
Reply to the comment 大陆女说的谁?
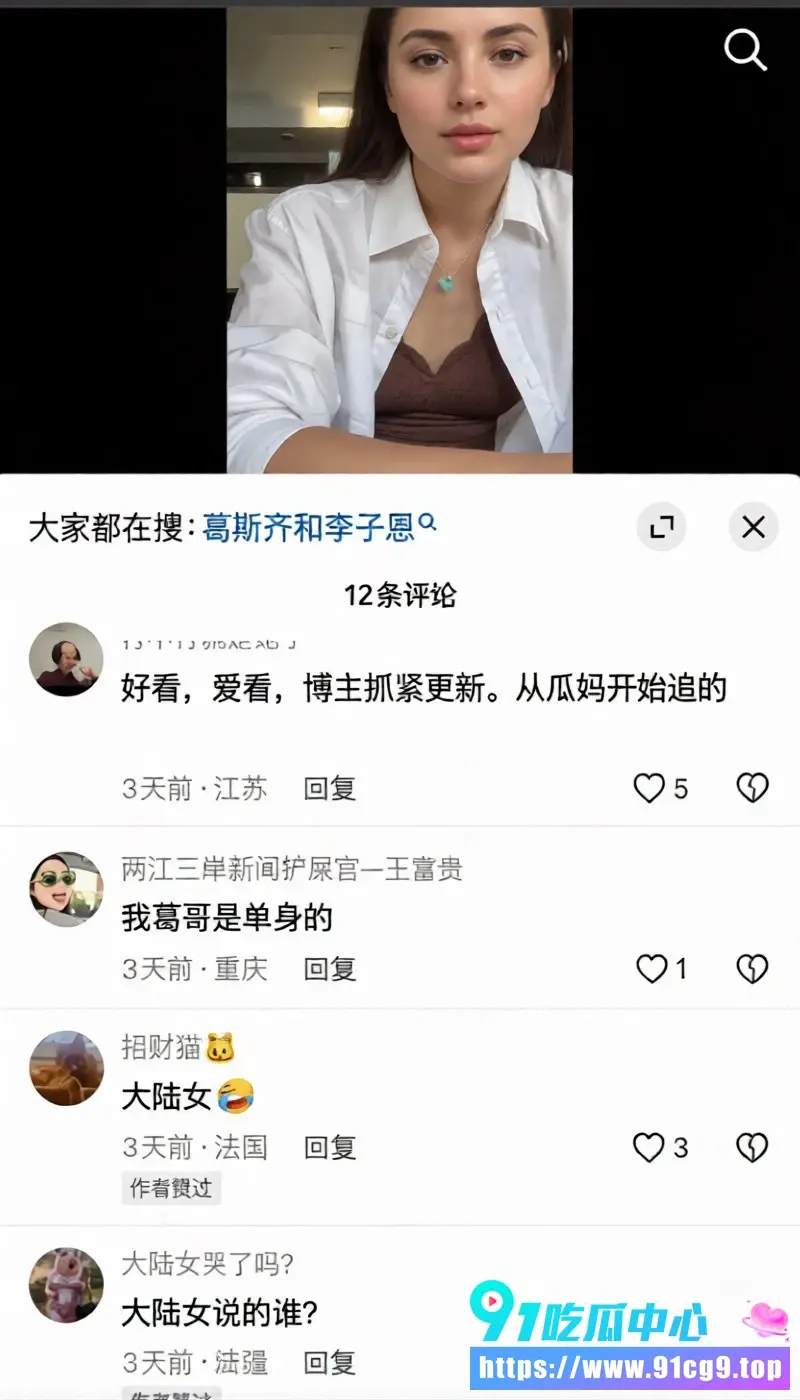330,1363
